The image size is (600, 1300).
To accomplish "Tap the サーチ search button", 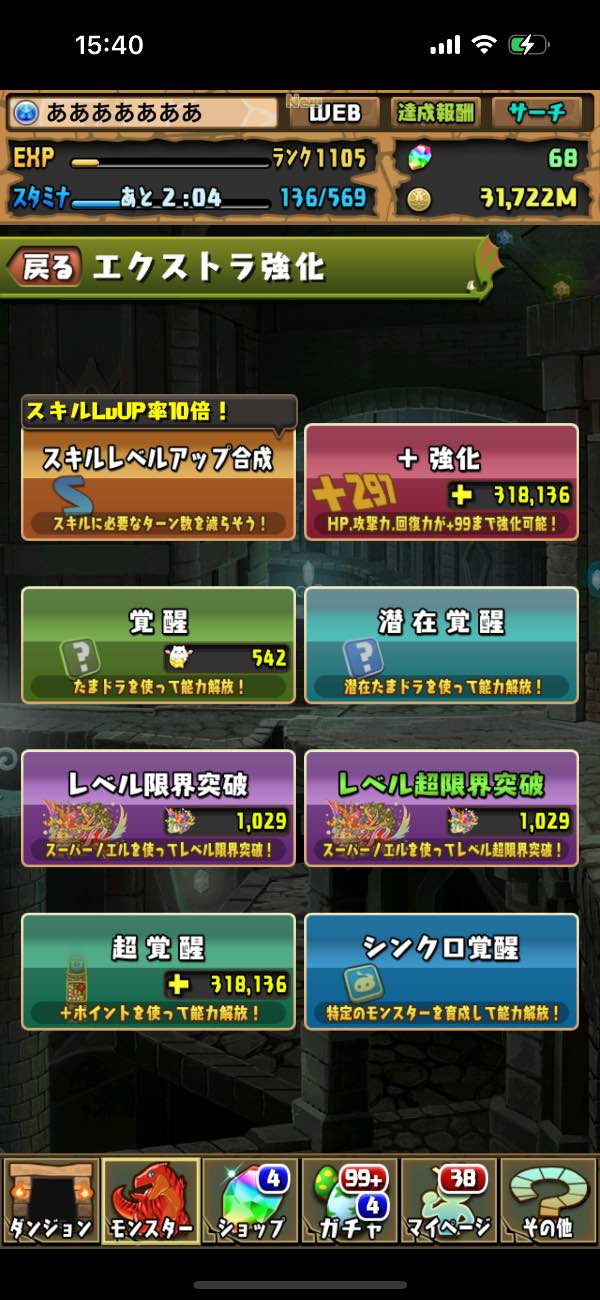I will click(536, 113).
